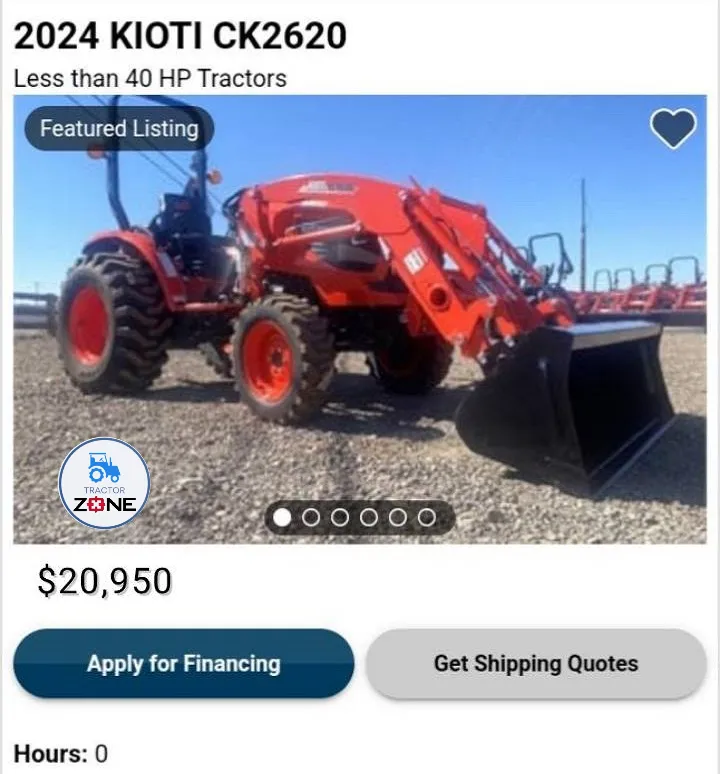Image resolution: width=720 pixels, height=774 pixels.
Task: Select the last photo indicator dot
Action: pyautogui.click(x=426, y=517)
